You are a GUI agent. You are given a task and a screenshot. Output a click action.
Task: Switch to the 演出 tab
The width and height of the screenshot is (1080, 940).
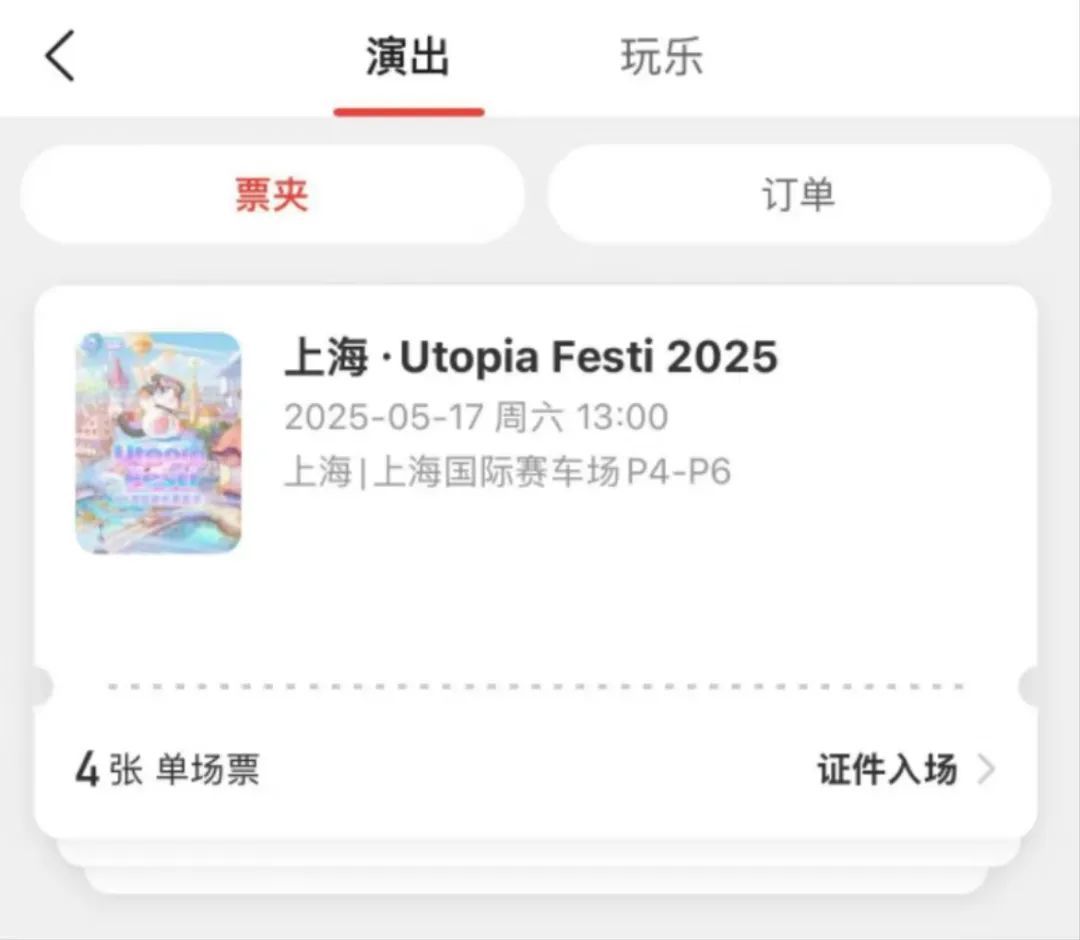click(408, 58)
